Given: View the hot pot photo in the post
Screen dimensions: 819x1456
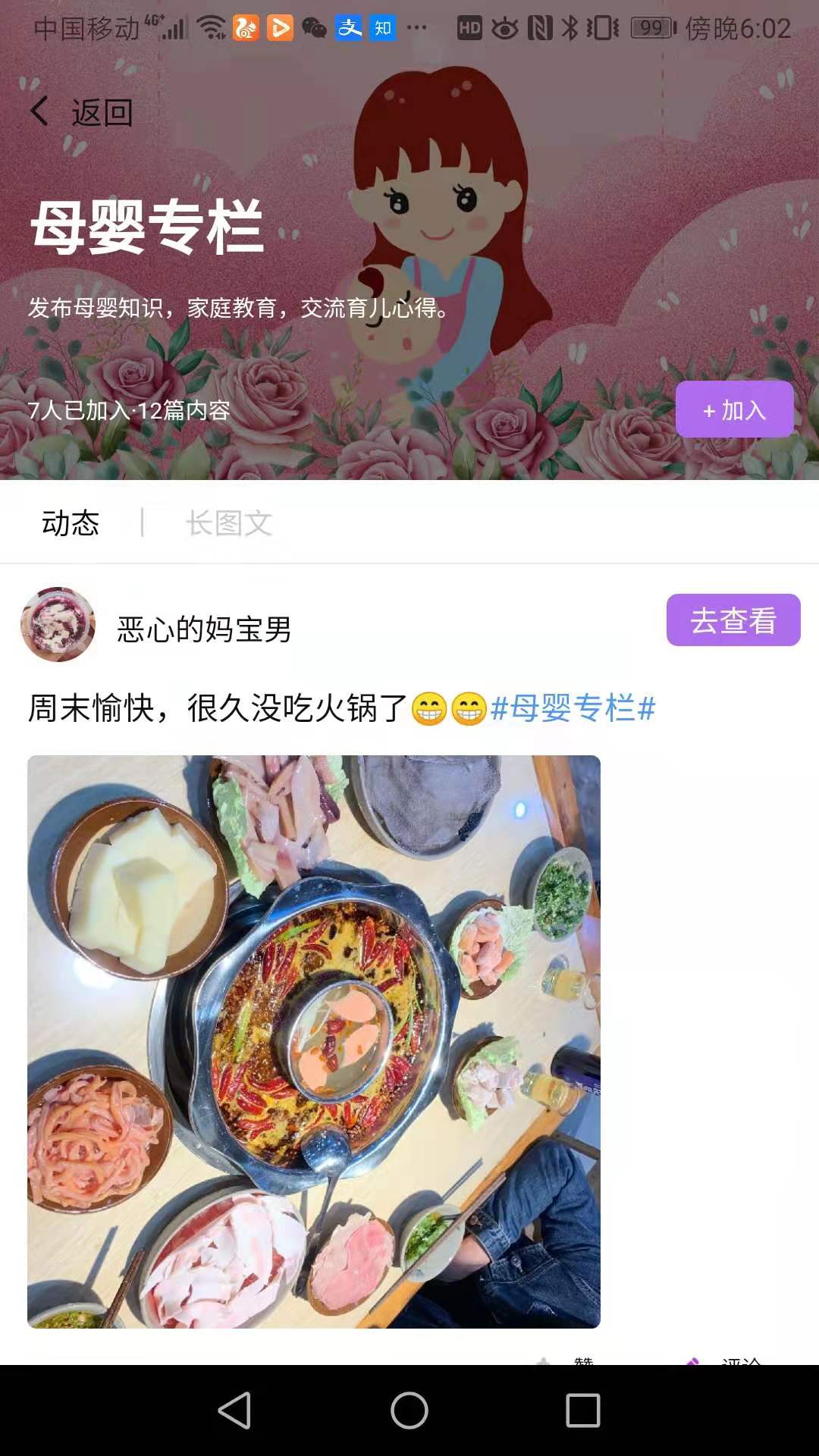Looking at the screenshot, I should coord(314,1041).
